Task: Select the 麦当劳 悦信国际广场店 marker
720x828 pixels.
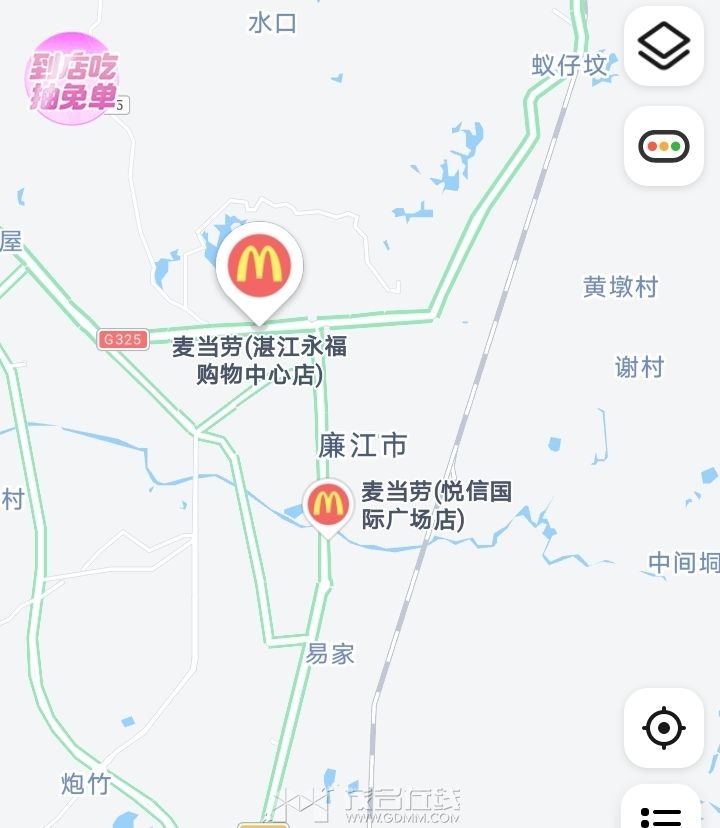Action: tap(328, 504)
